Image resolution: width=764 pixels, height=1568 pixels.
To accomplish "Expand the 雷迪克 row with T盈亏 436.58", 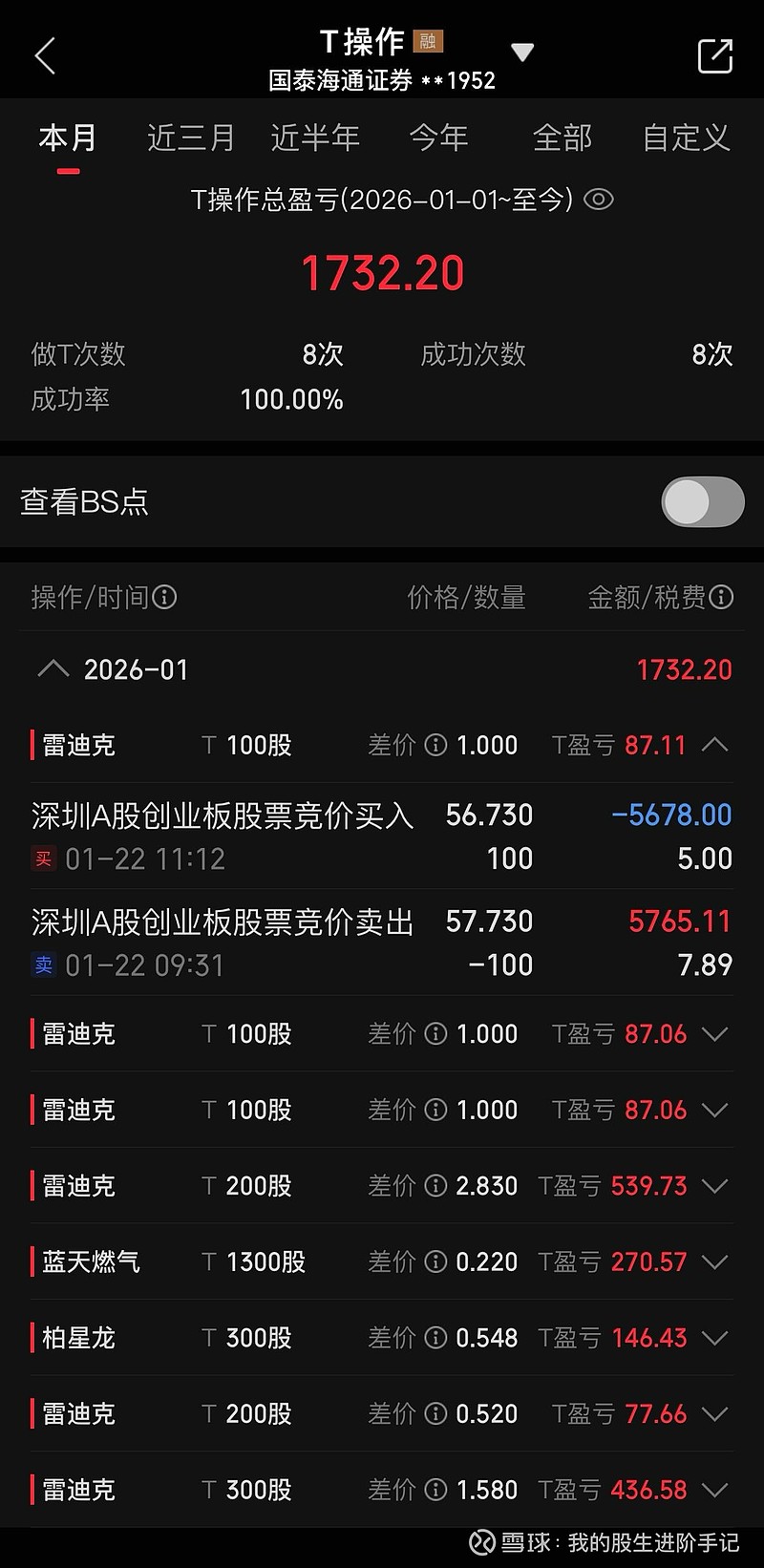I will pyautogui.click(x=715, y=1490).
